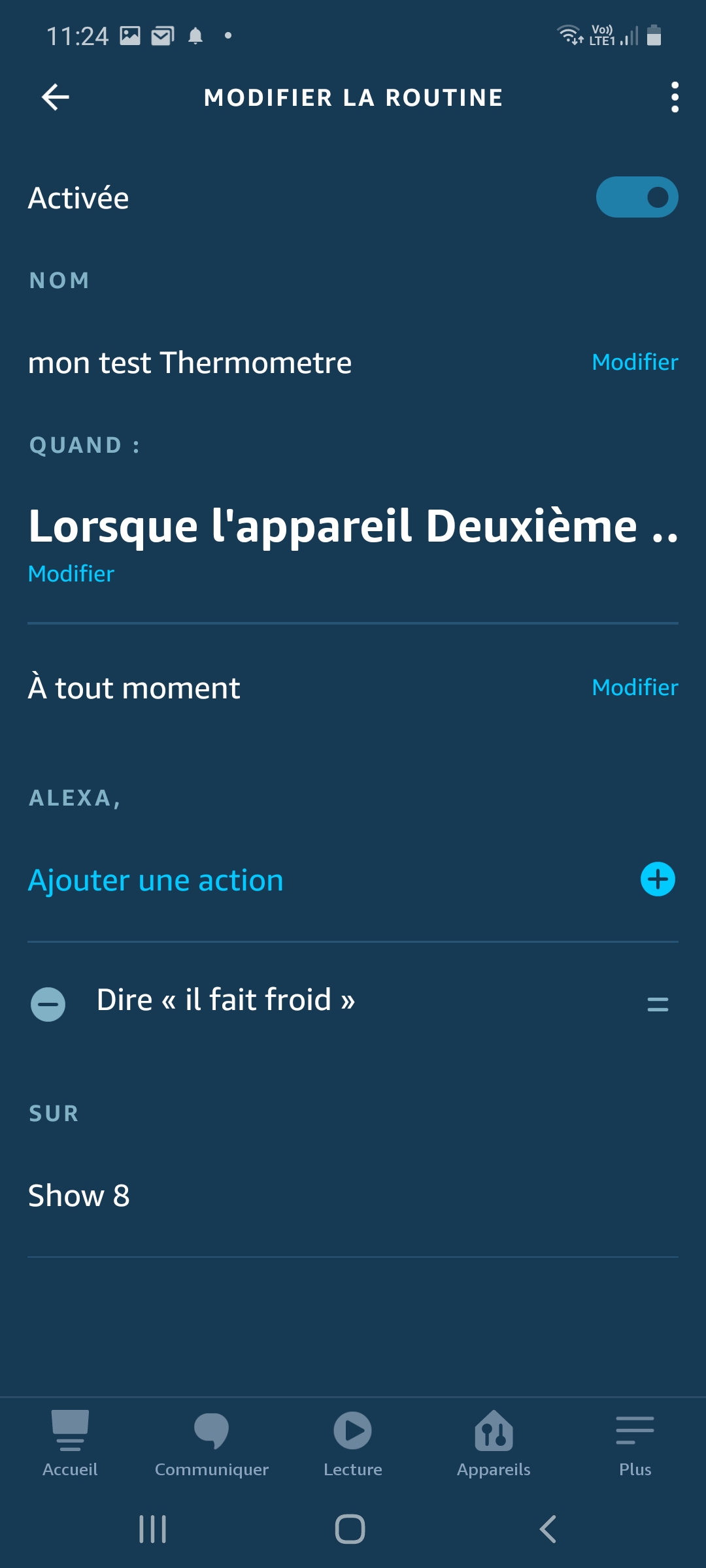Tap Modifier under the Lorsque l'appareil trigger
The image size is (706, 1568).
71,574
